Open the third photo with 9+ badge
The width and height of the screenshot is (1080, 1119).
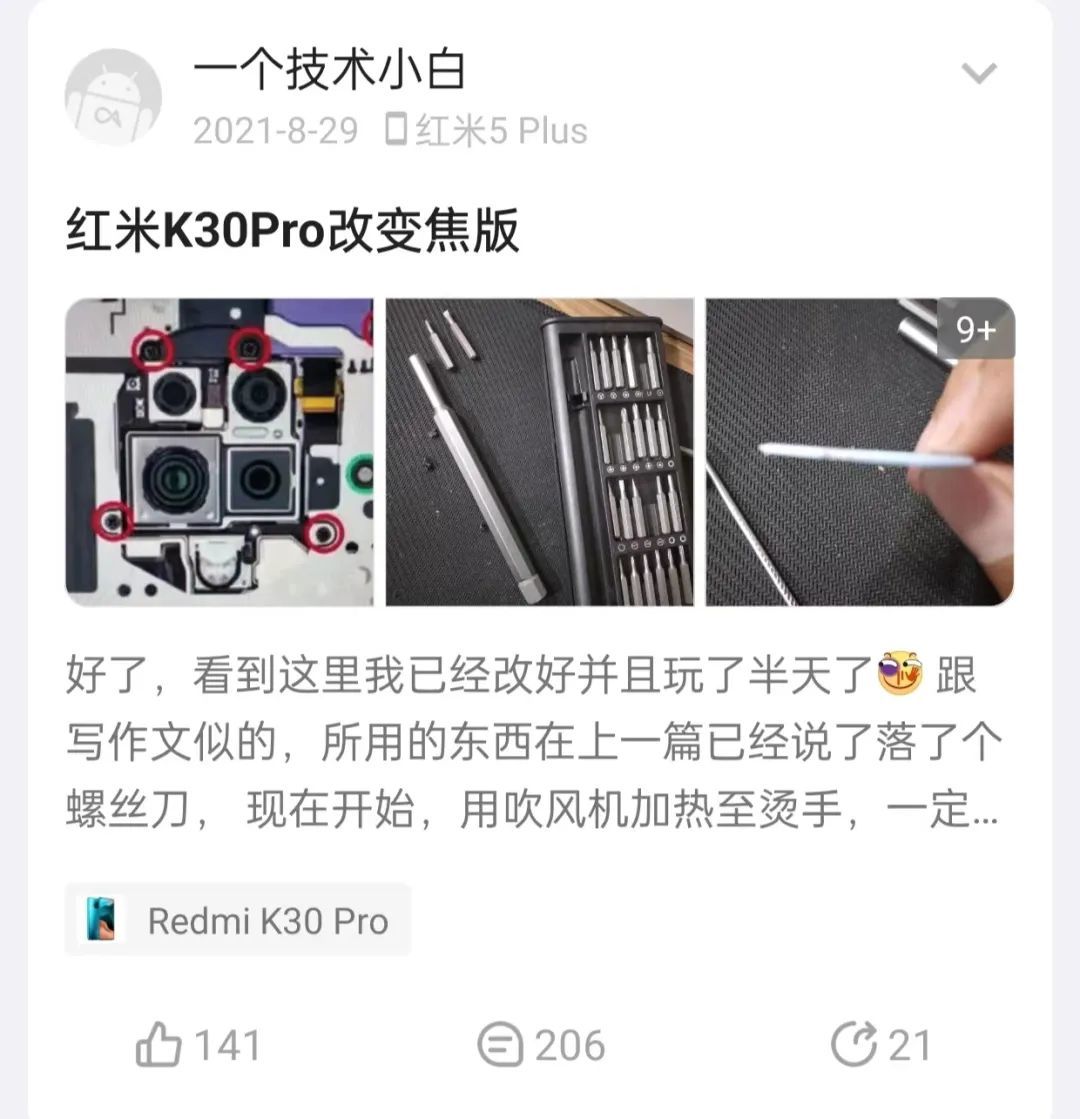859,452
